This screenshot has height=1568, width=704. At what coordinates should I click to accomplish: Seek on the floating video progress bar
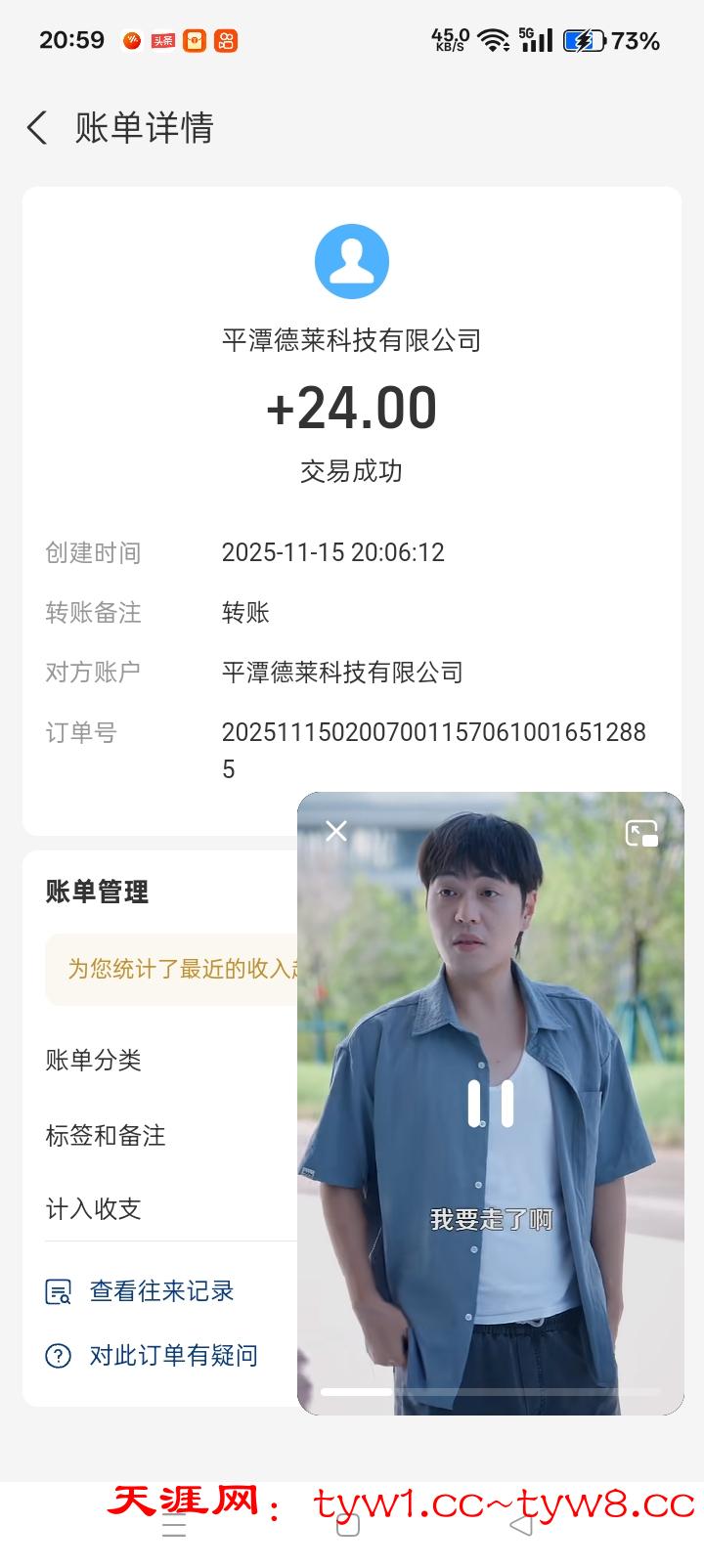click(489, 1391)
